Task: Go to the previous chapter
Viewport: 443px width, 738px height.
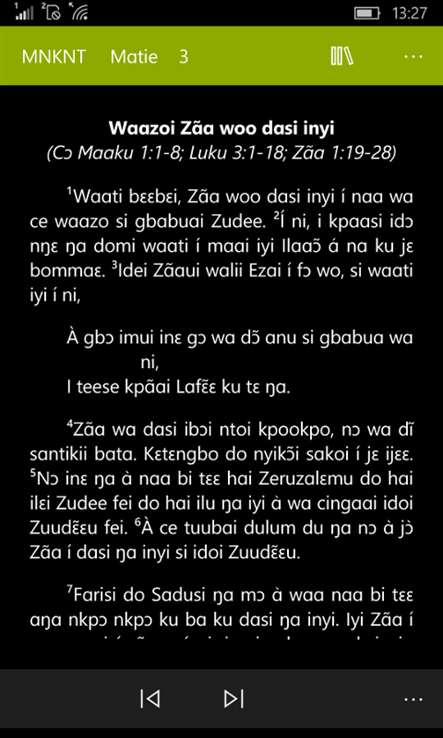Action: click(x=150, y=698)
